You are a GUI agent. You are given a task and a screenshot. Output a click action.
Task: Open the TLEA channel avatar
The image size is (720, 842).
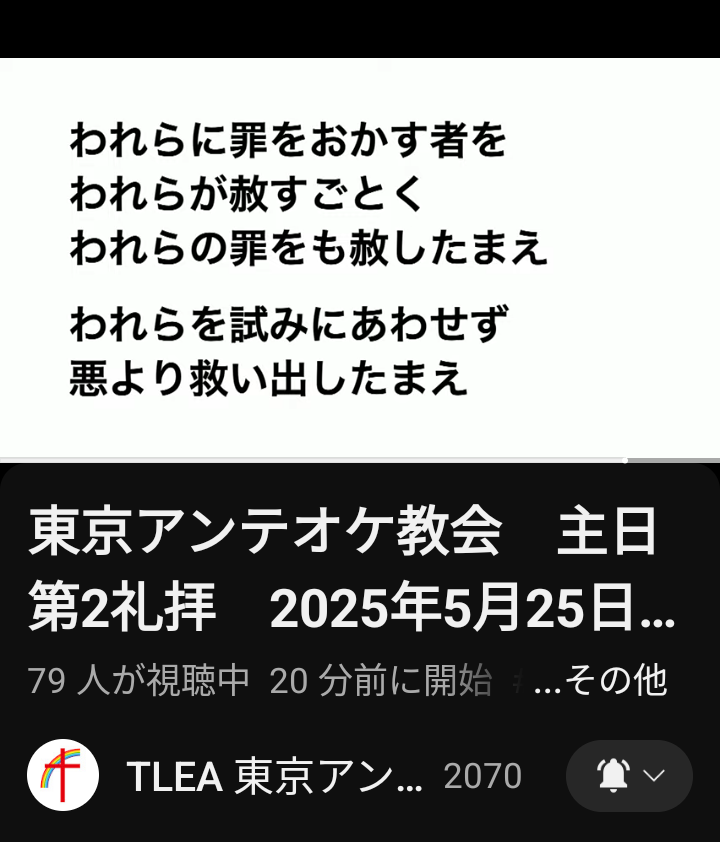(x=62, y=775)
